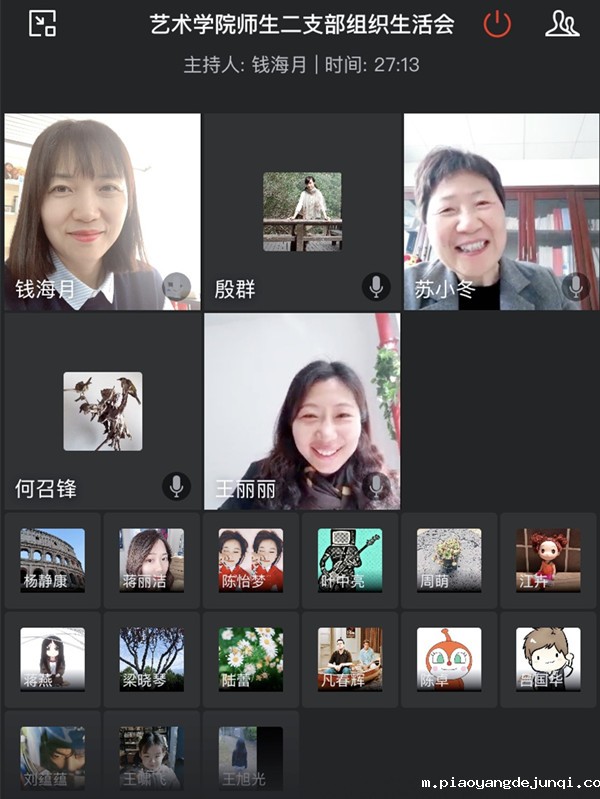Tap participant 陈怡梦's avatar
Image resolution: width=600 pixels, height=799 pixels.
pyautogui.click(x=250, y=560)
